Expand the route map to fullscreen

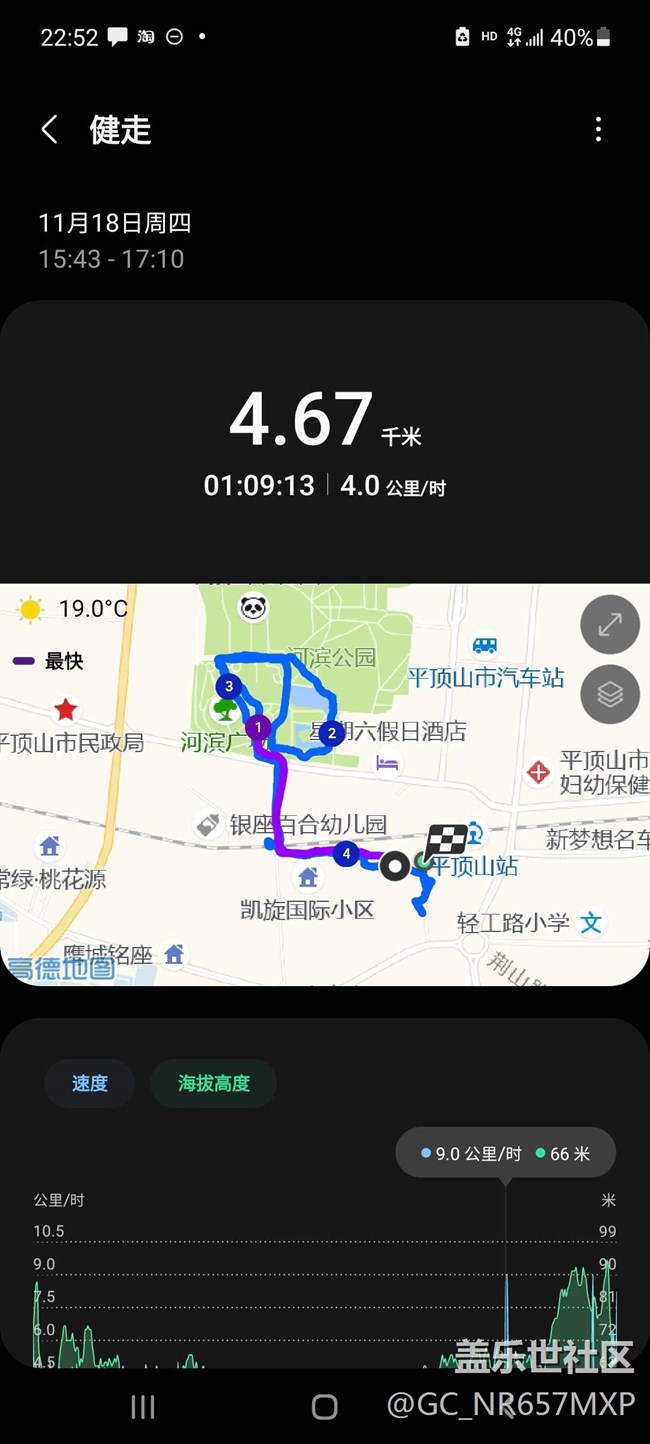(610, 625)
